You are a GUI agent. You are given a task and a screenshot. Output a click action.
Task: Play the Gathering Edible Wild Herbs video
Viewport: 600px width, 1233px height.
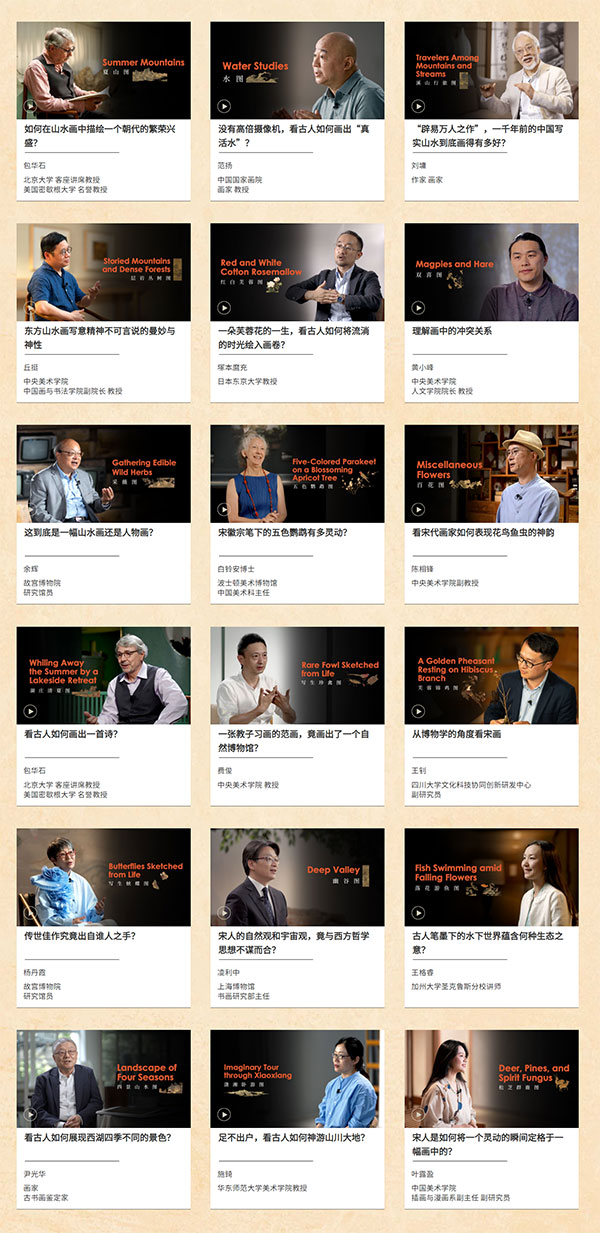(x=30, y=509)
